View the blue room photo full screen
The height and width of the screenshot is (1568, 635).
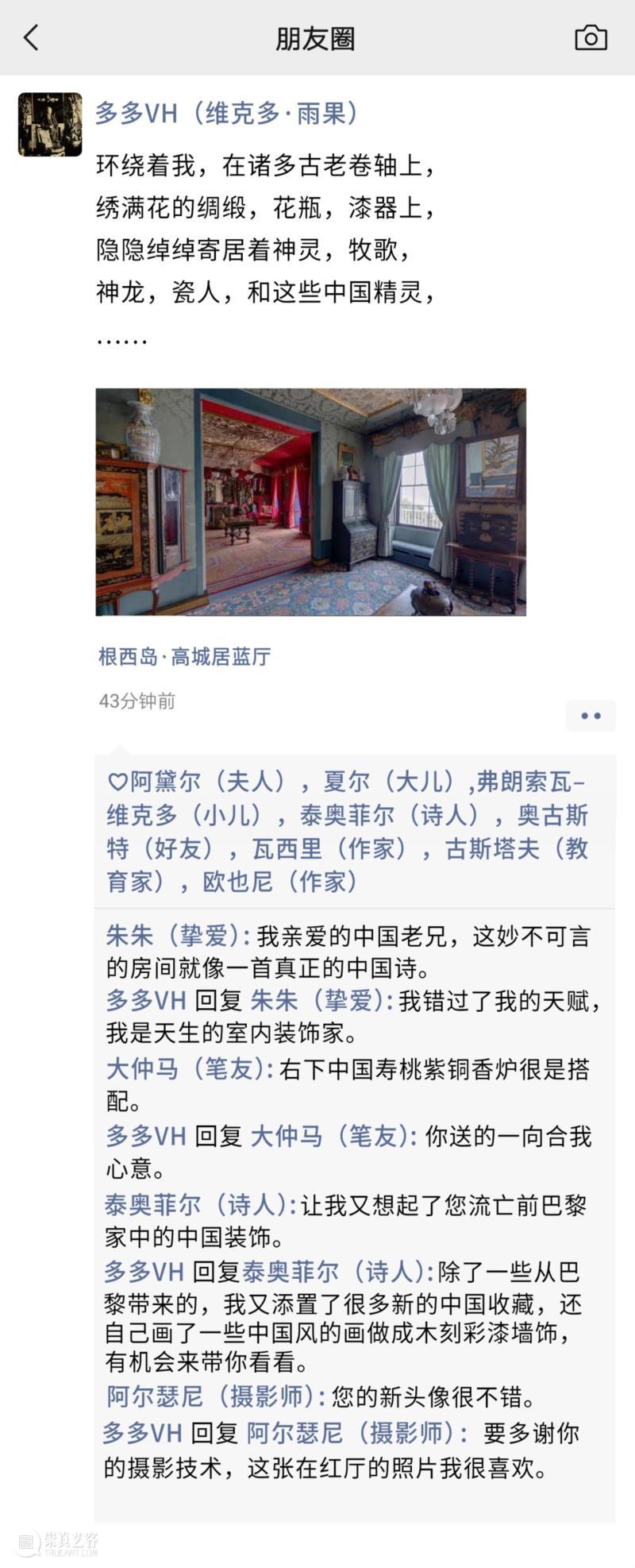[x=310, y=501]
